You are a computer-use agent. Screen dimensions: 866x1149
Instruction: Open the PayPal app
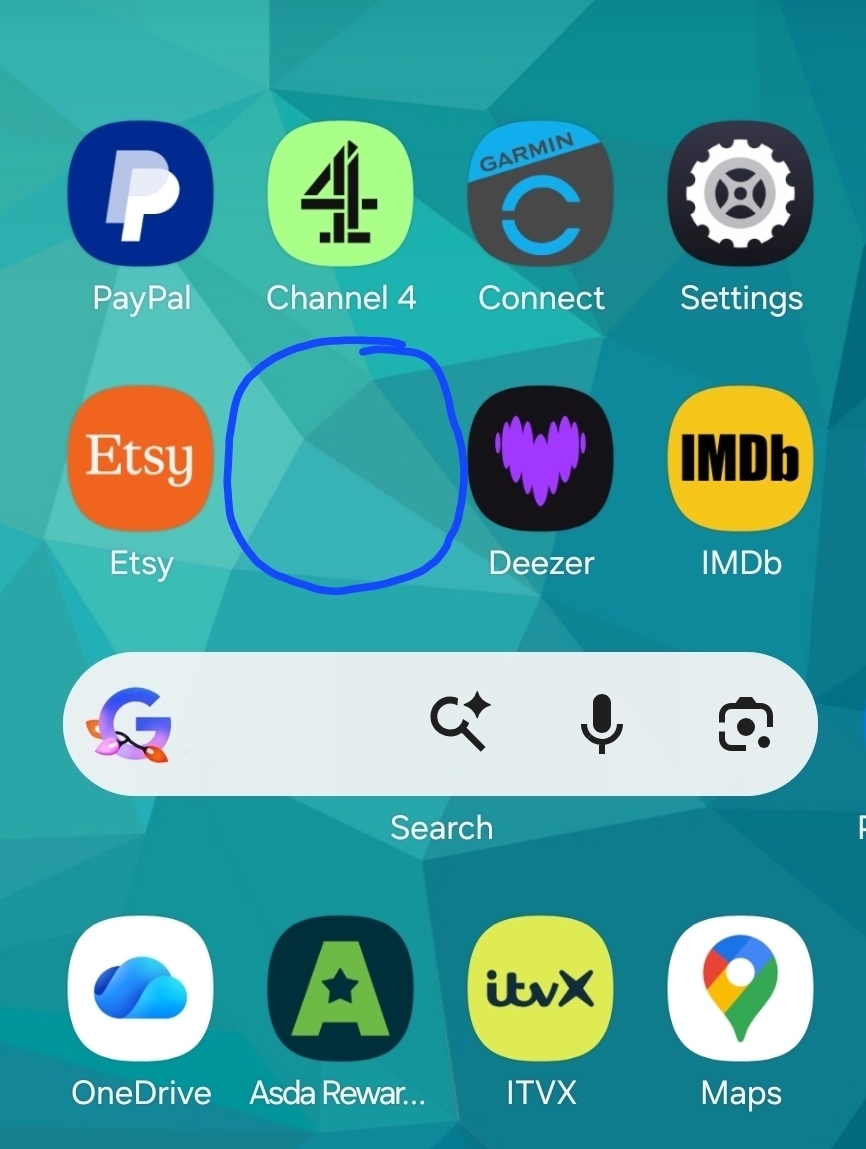(140, 194)
